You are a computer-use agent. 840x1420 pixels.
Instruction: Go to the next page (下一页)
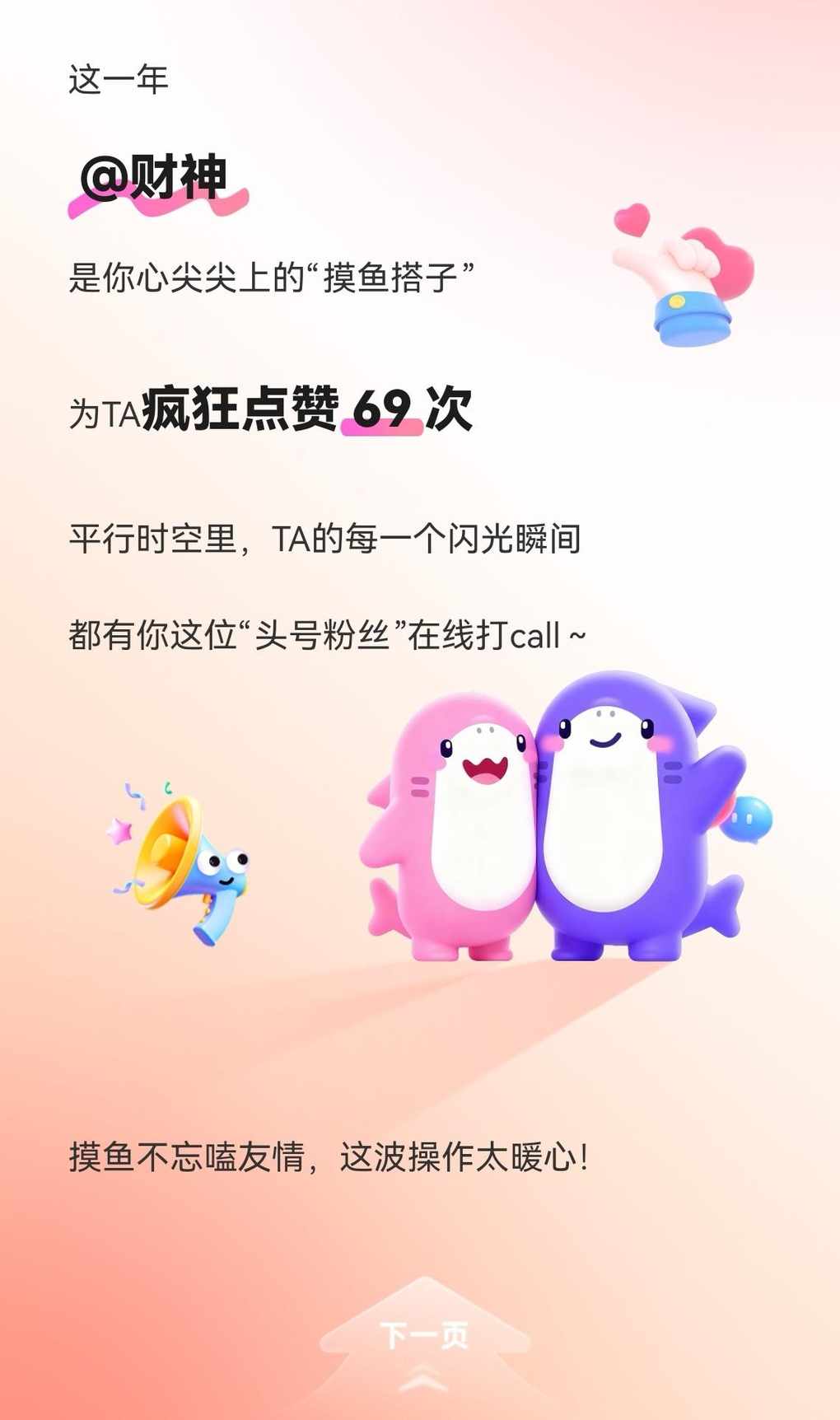(424, 1335)
